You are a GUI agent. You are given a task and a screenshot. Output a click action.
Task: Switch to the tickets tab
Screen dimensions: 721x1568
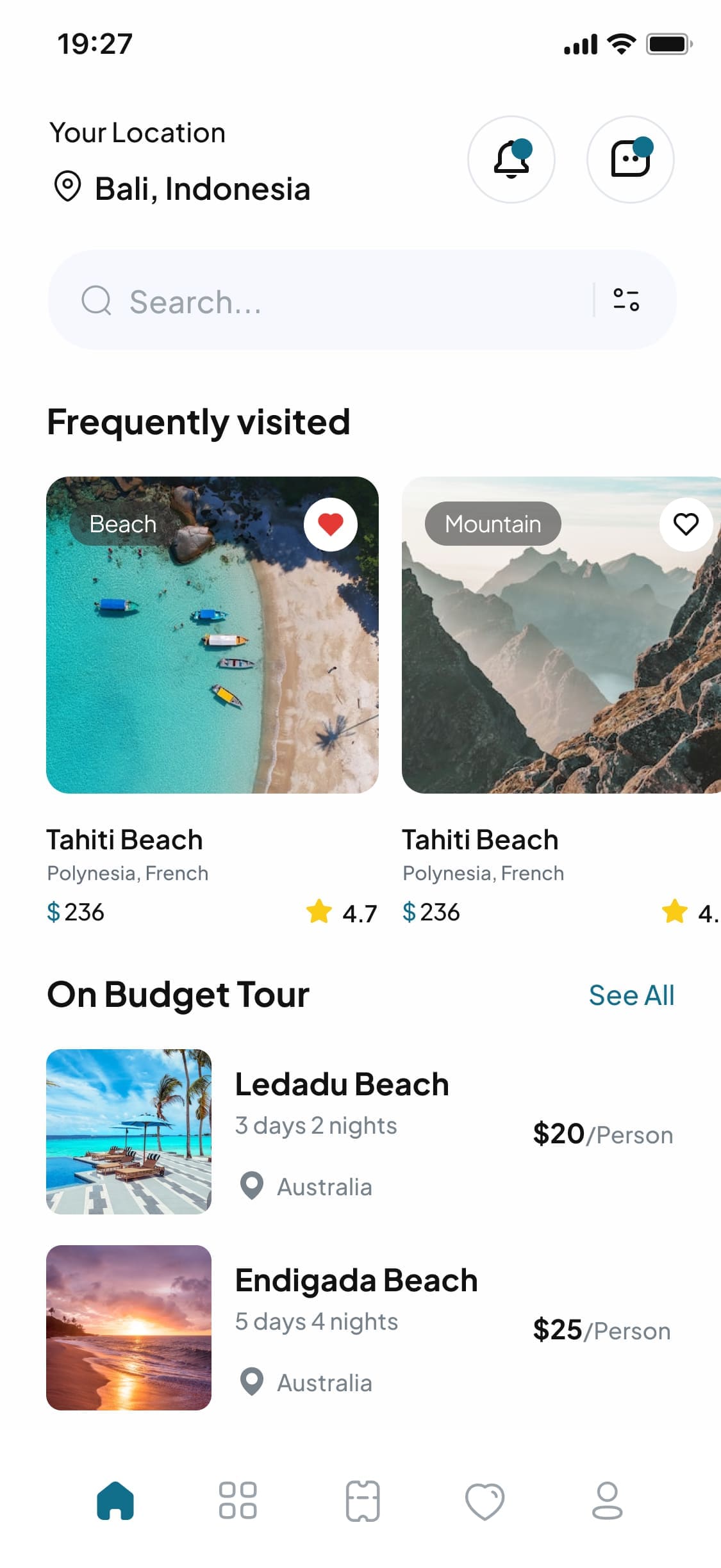[363, 1500]
